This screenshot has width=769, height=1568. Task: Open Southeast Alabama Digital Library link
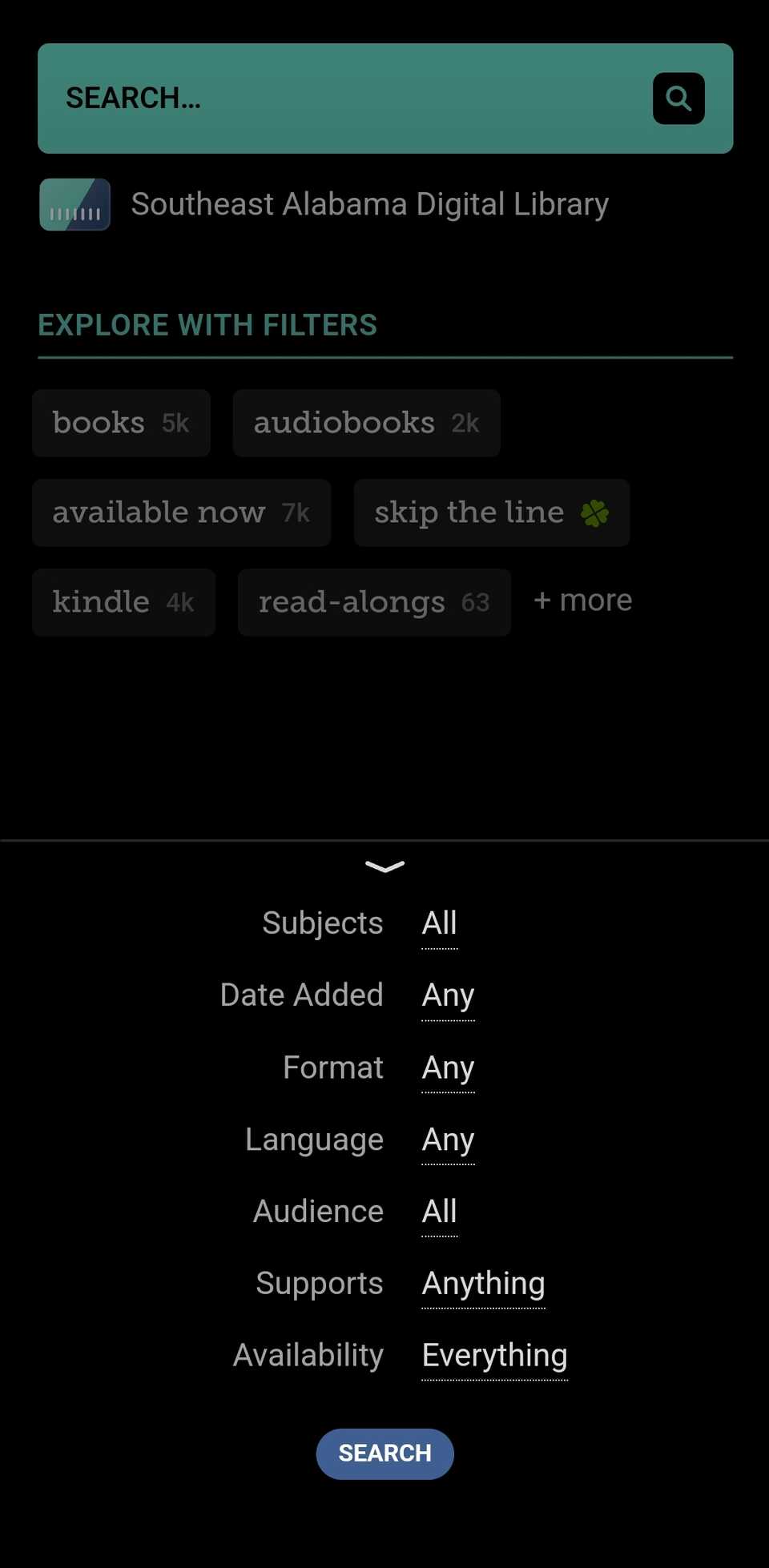369,204
